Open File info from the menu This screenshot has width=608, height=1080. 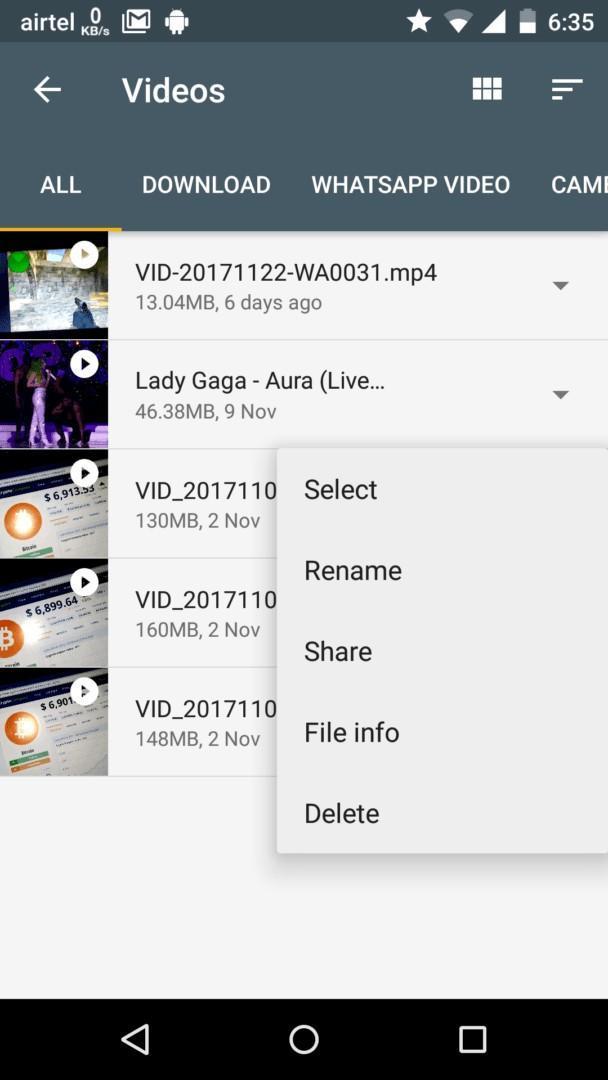(x=352, y=732)
